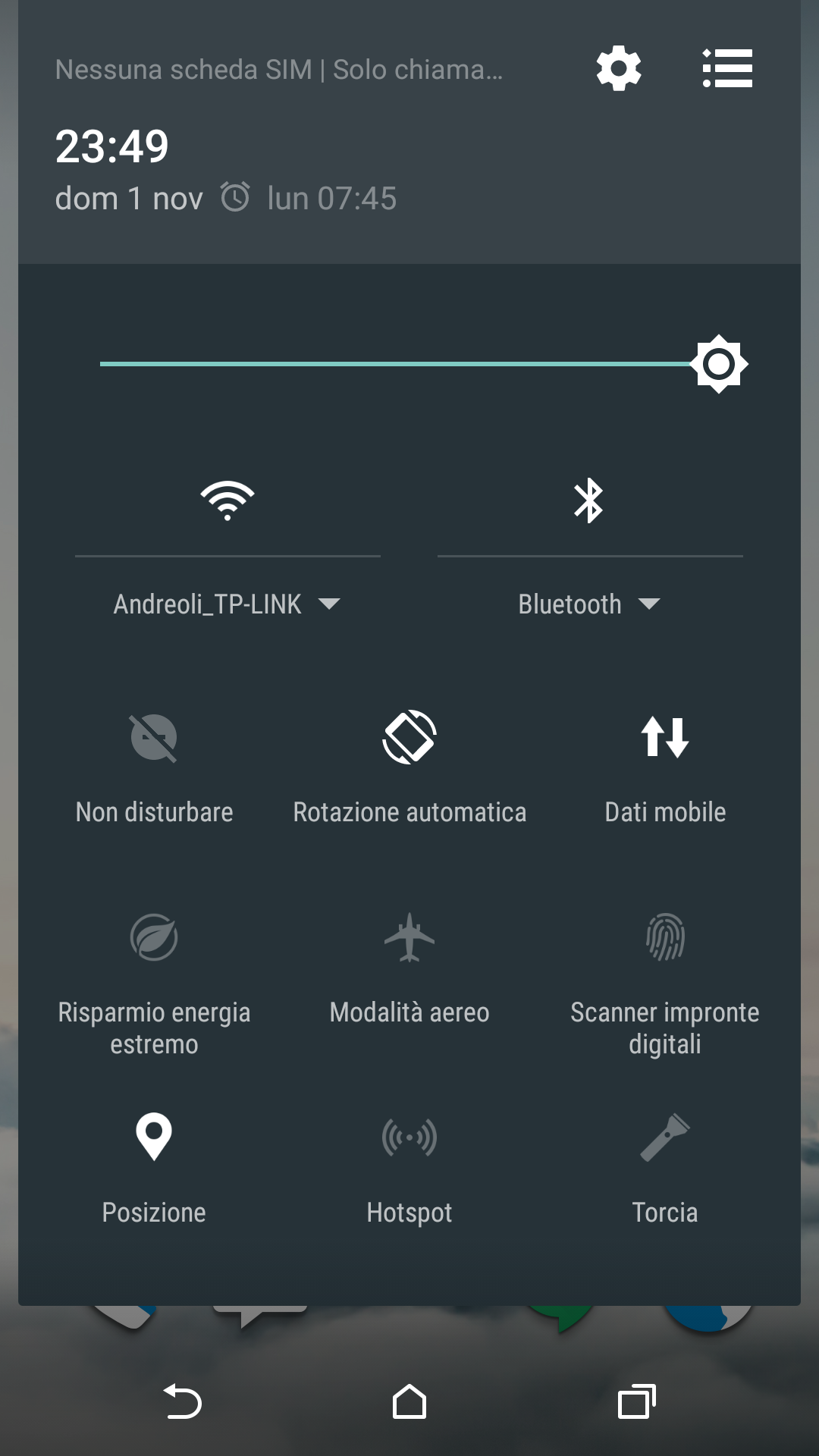
Task: Disable Posizione tile
Action: (154, 1169)
